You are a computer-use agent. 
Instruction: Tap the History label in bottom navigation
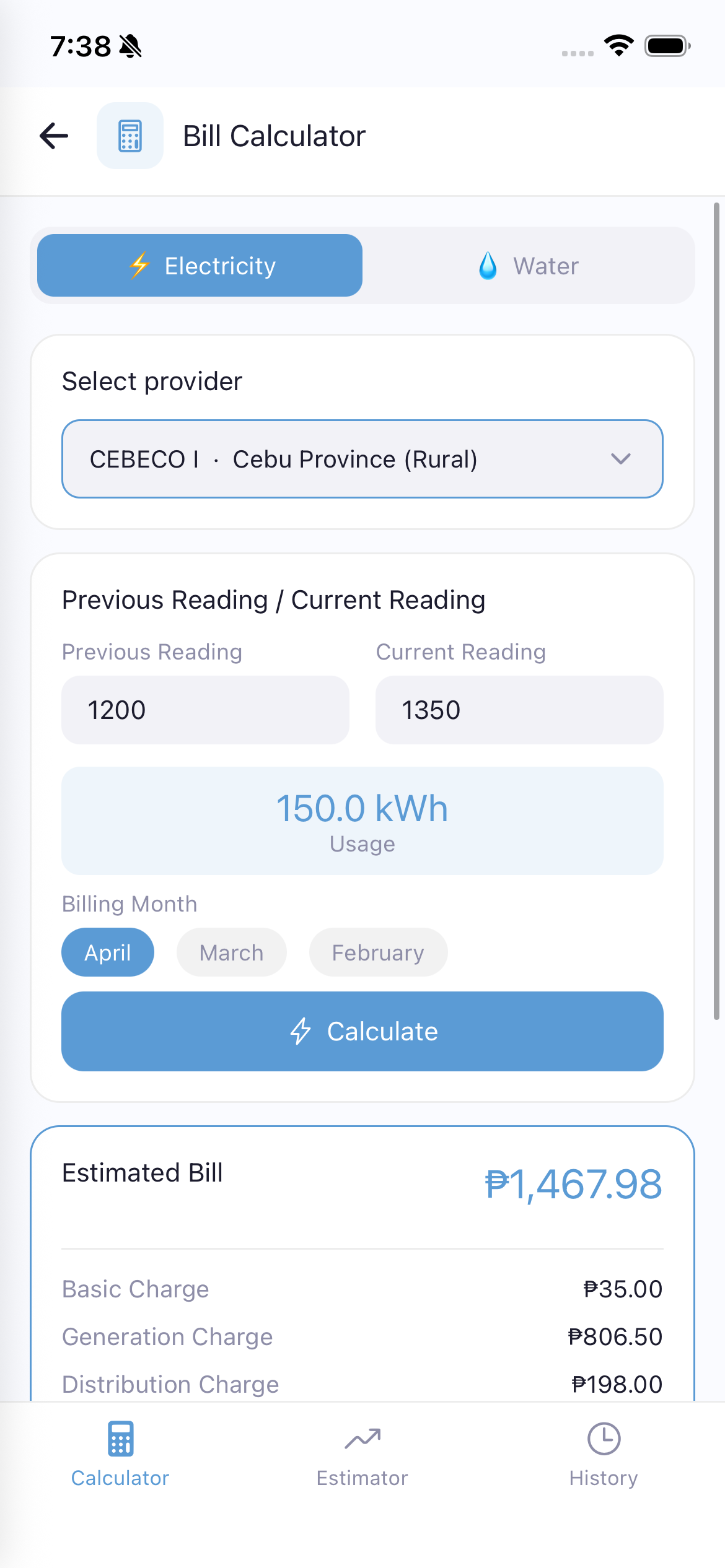pyautogui.click(x=604, y=1478)
